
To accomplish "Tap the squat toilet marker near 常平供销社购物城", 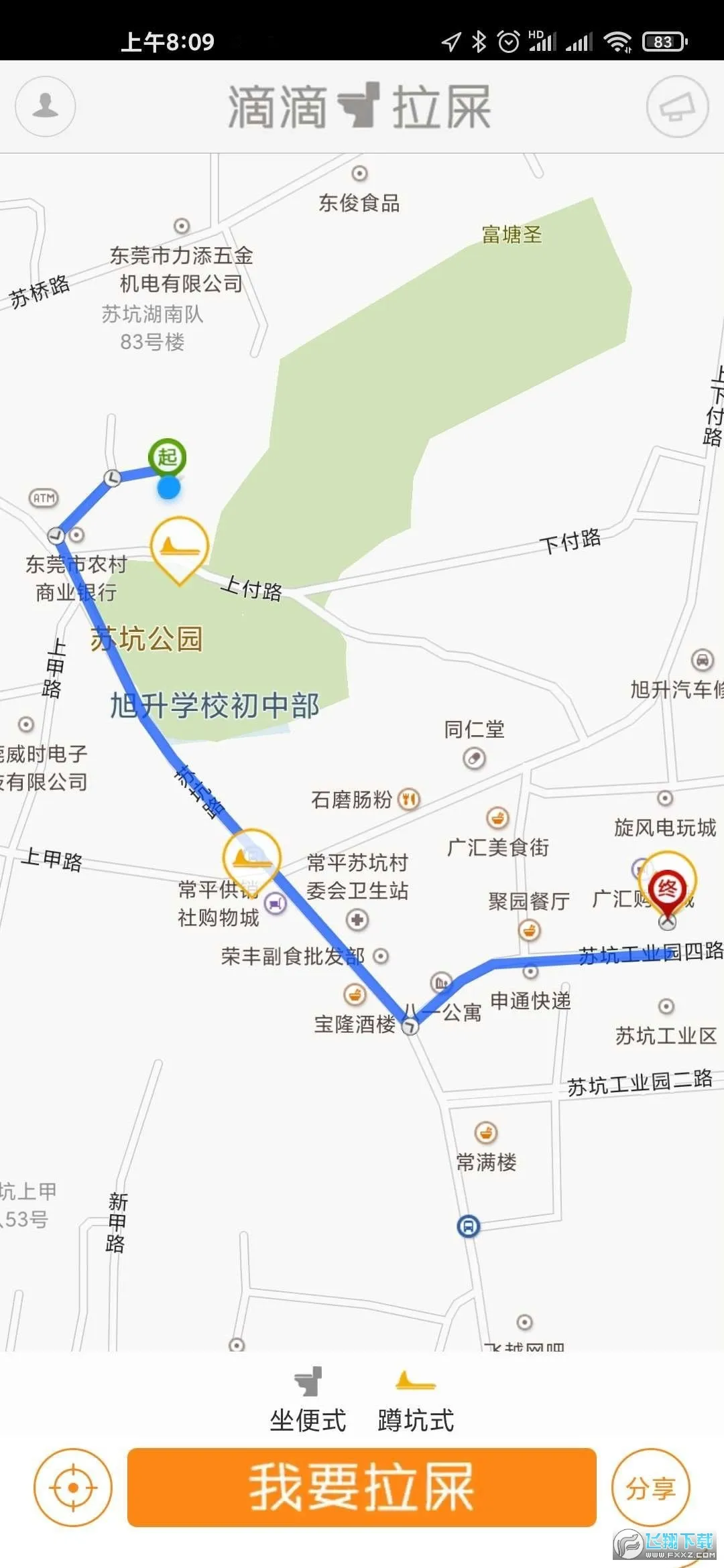I will [x=251, y=858].
